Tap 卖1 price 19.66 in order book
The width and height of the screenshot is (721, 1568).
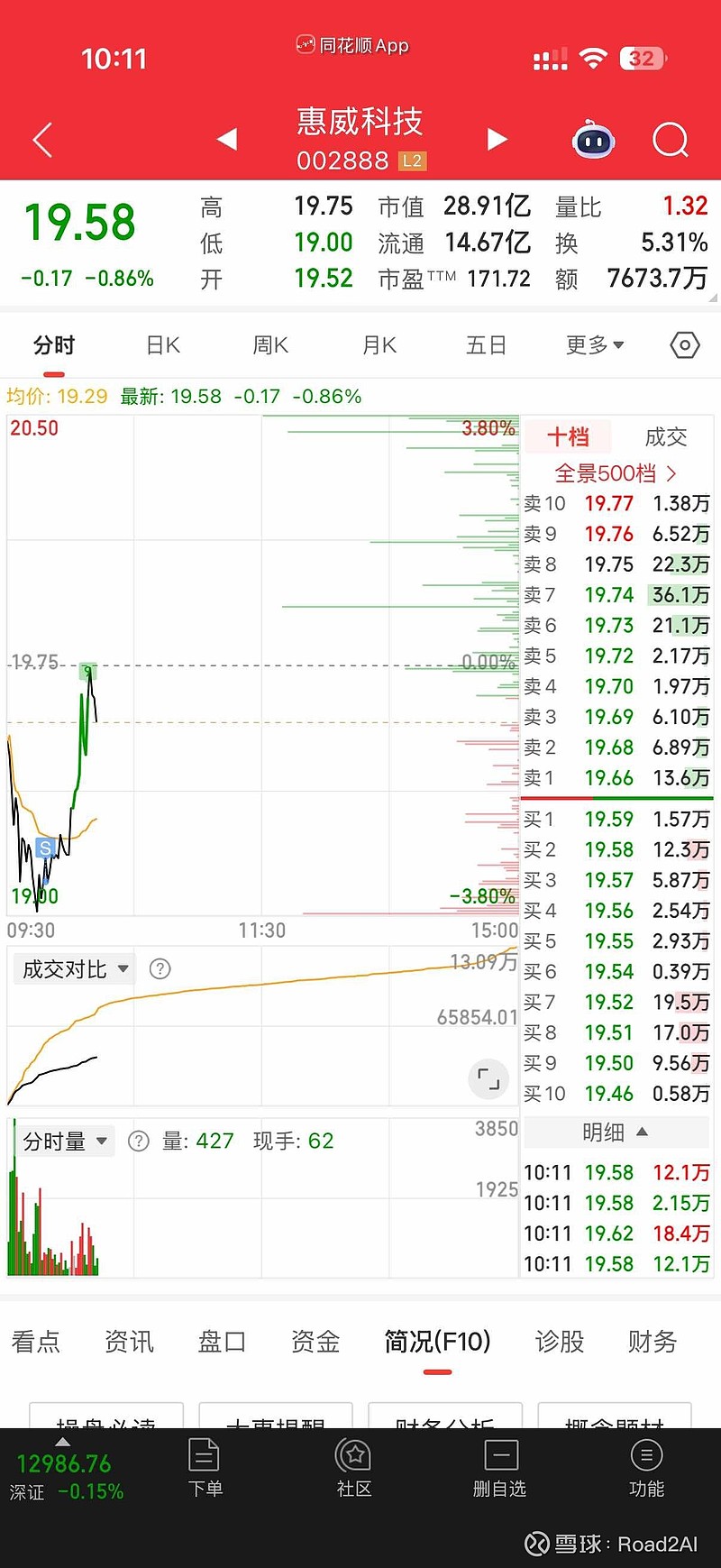click(x=609, y=778)
